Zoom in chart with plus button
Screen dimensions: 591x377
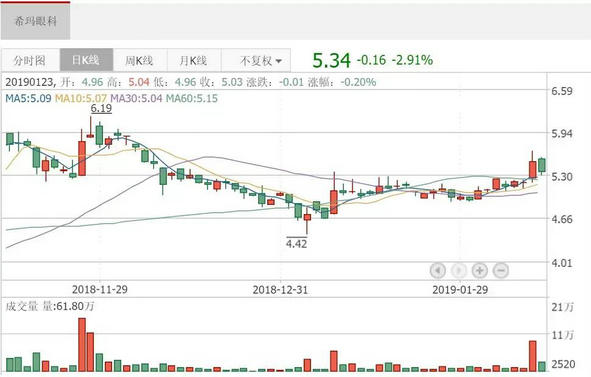pyautogui.click(x=480, y=270)
